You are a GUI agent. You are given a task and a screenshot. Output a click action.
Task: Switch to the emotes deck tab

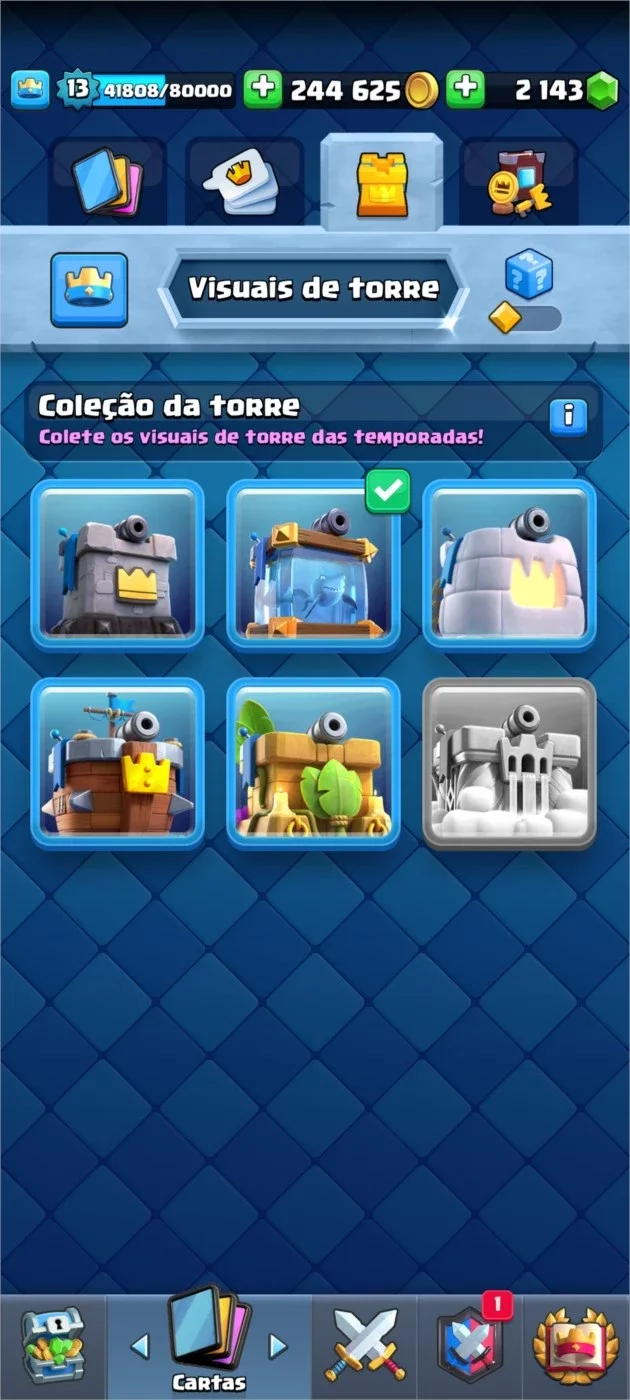[x=244, y=182]
